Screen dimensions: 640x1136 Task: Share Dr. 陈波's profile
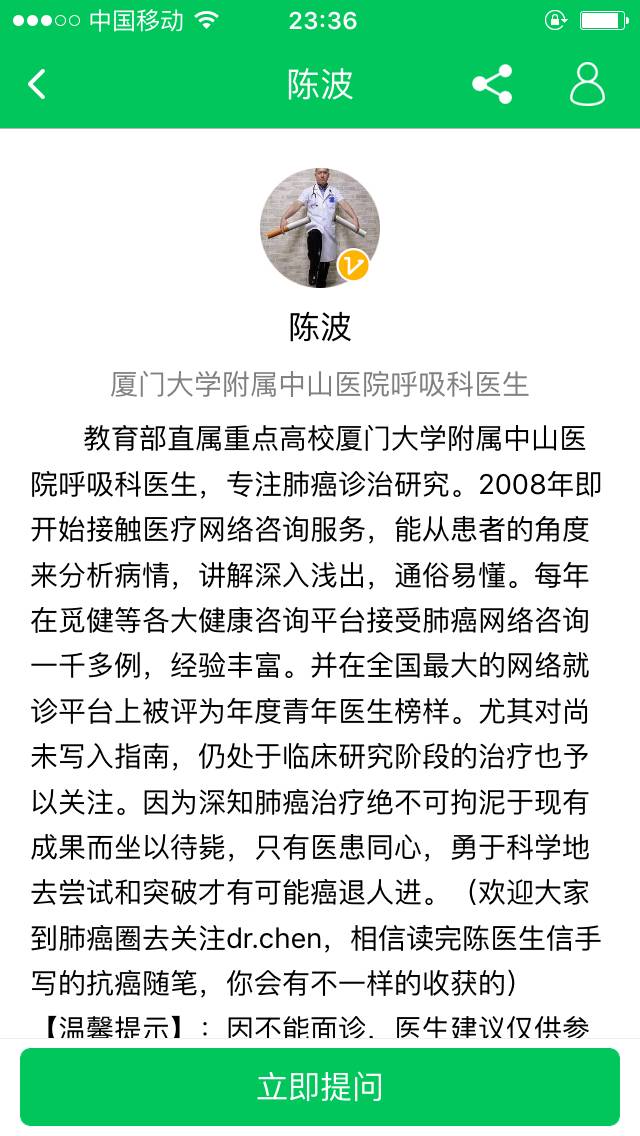492,85
